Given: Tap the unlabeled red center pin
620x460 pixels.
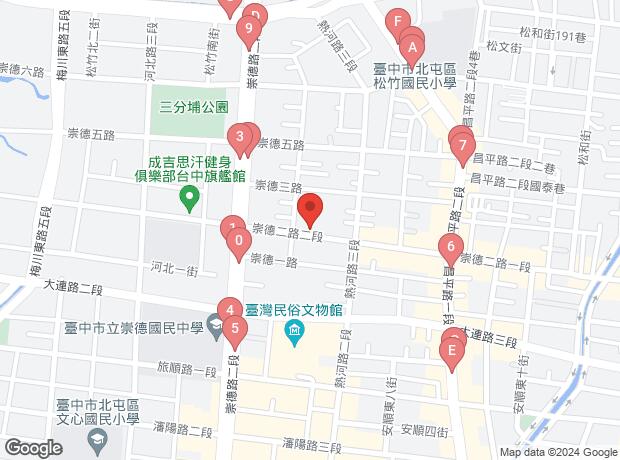Looking at the screenshot, I should 310,209.
